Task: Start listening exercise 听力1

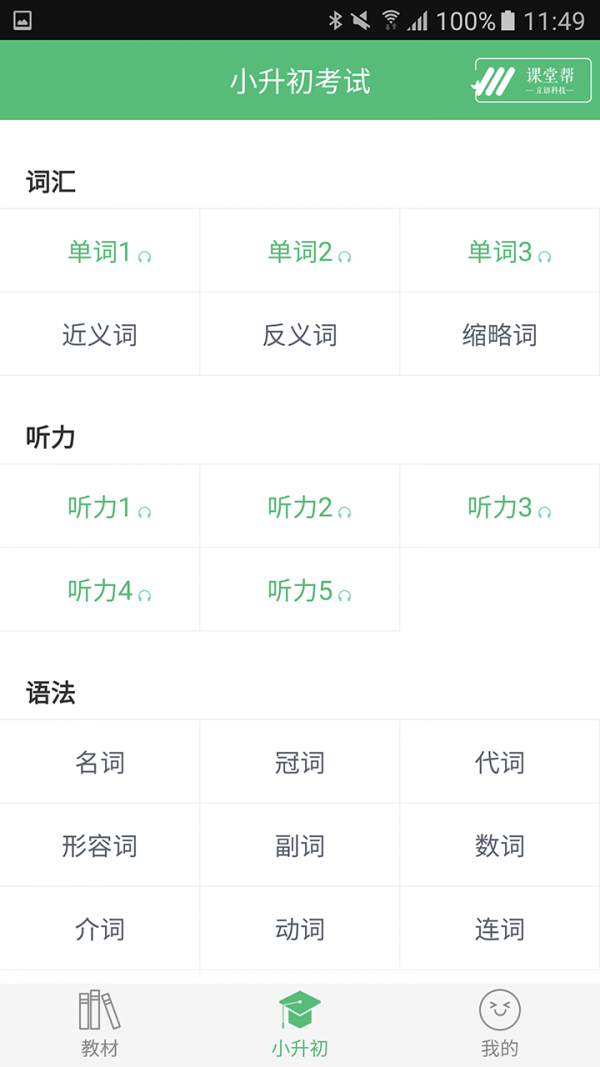Action: (100, 507)
